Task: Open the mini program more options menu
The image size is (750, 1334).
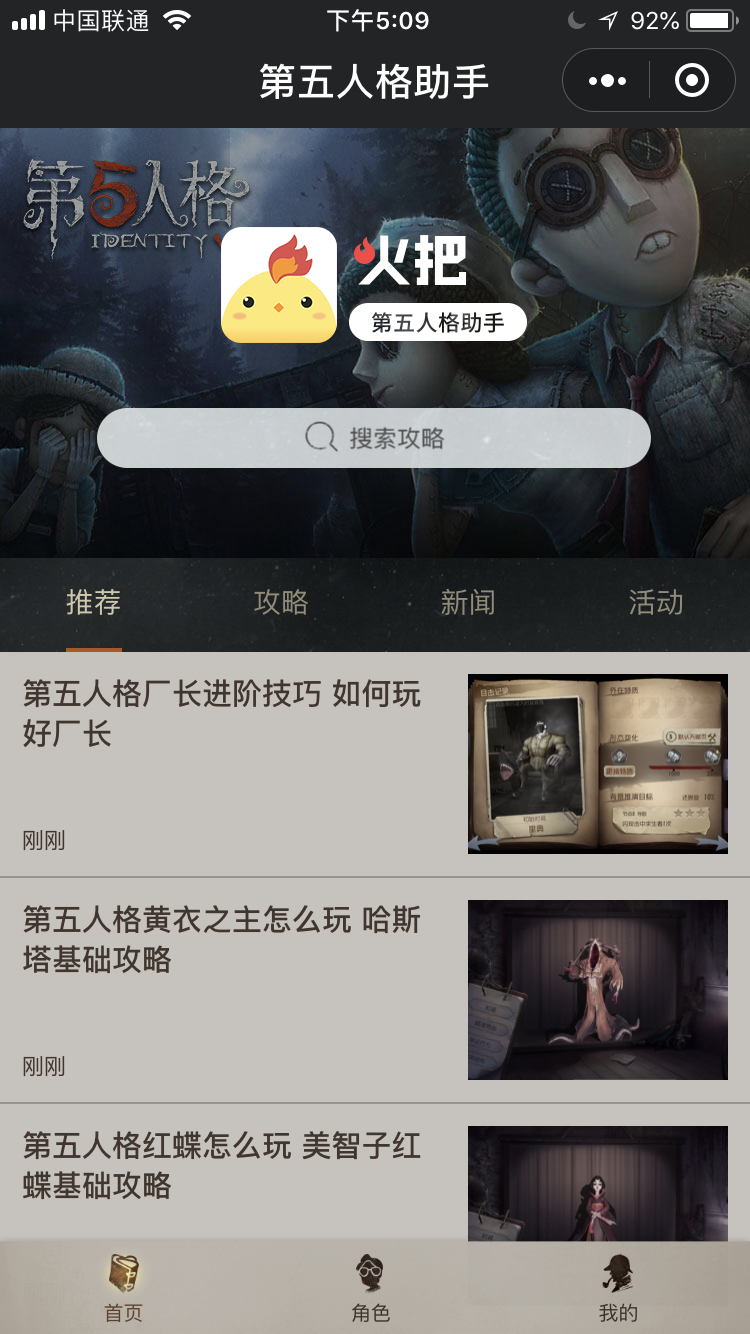Action: 607,81
